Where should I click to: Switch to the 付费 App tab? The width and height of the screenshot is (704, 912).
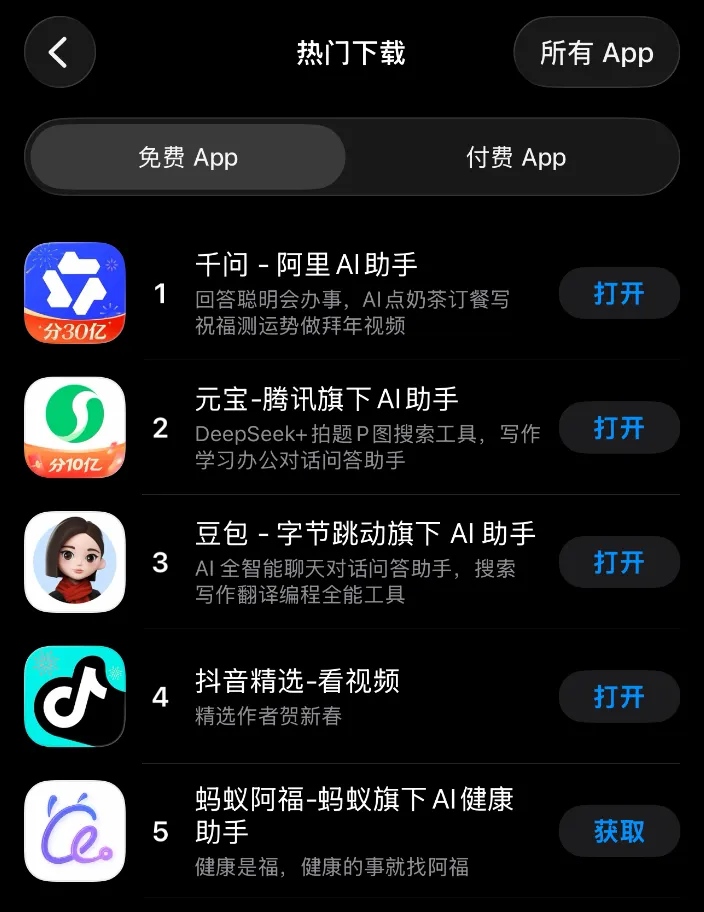pos(515,158)
